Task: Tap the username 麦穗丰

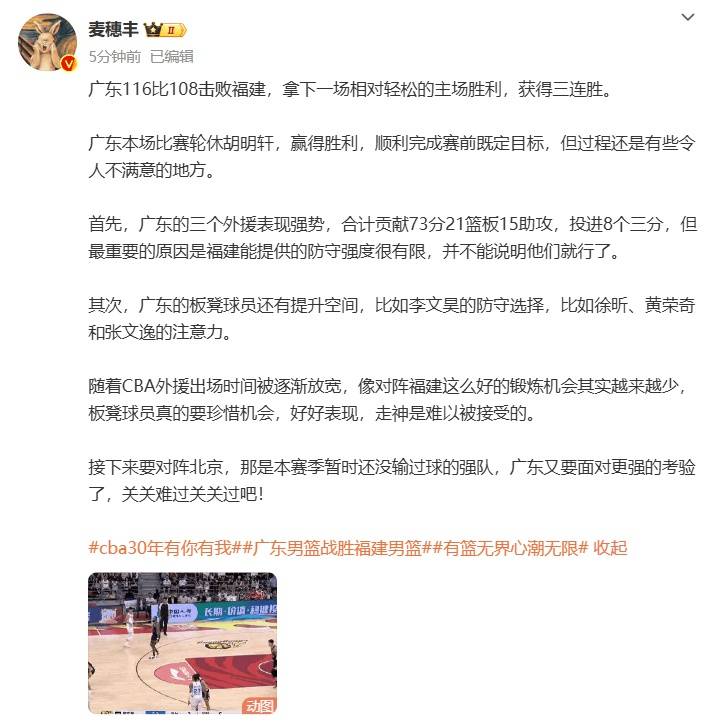Action: 113,30
